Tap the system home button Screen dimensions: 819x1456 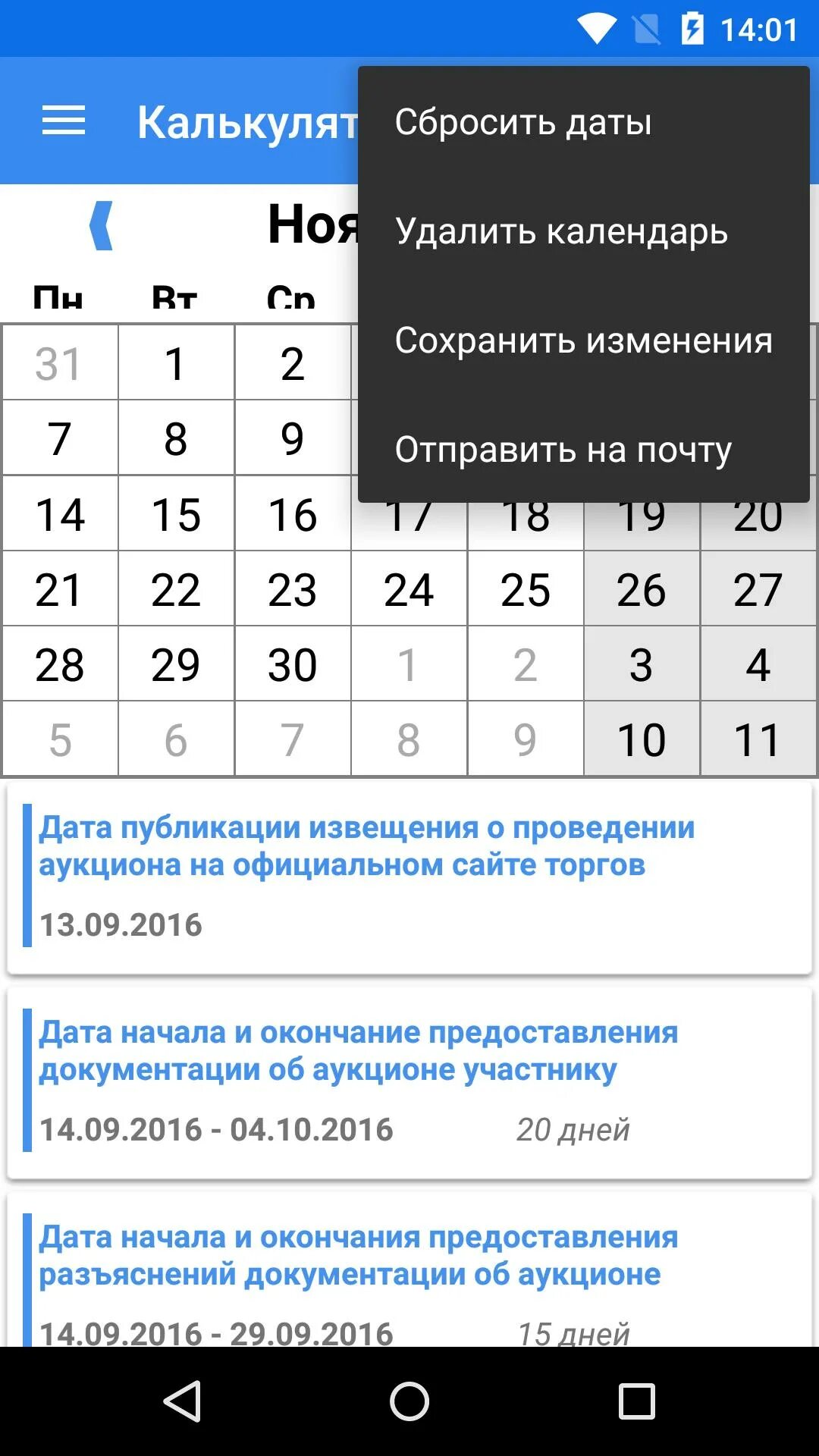coord(409,1401)
